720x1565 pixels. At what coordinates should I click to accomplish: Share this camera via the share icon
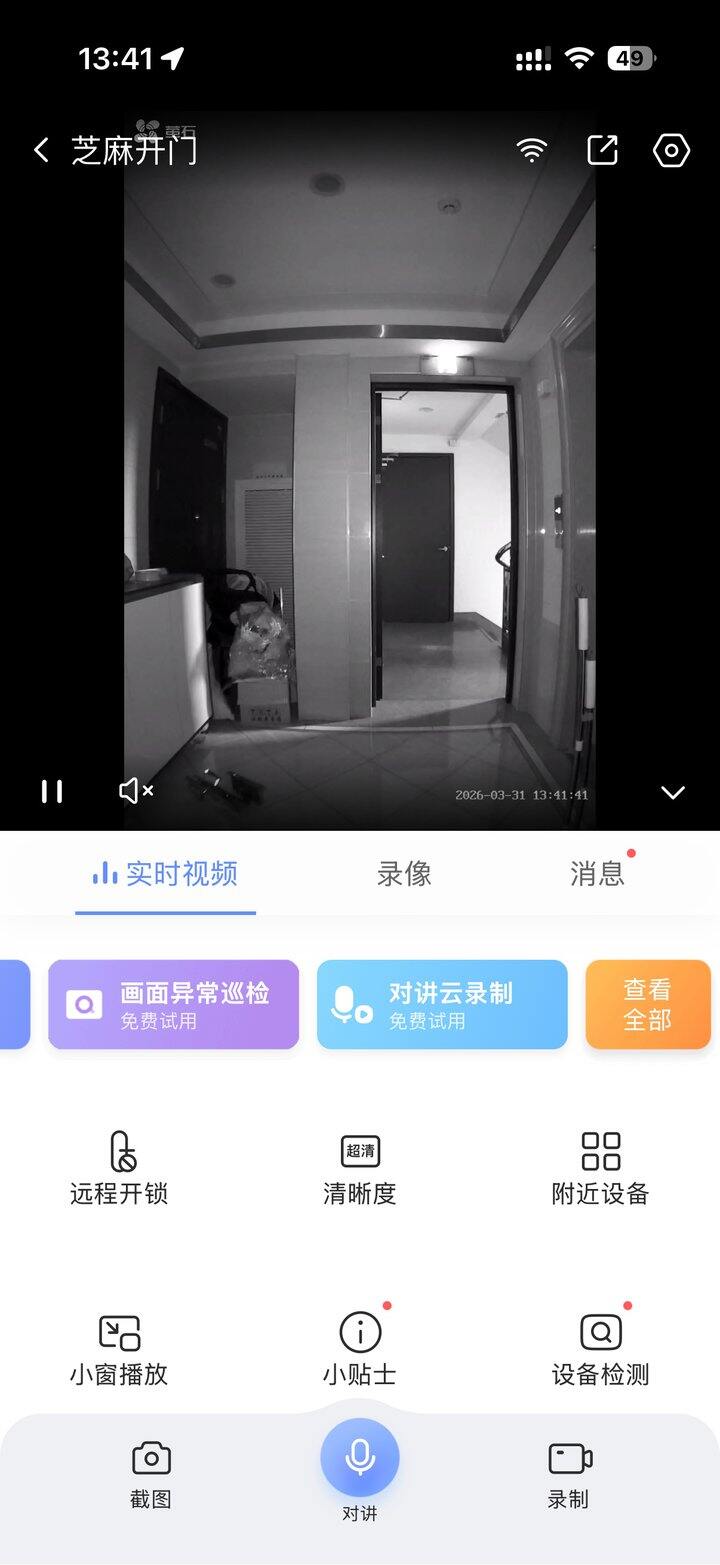tap(602, 150)
